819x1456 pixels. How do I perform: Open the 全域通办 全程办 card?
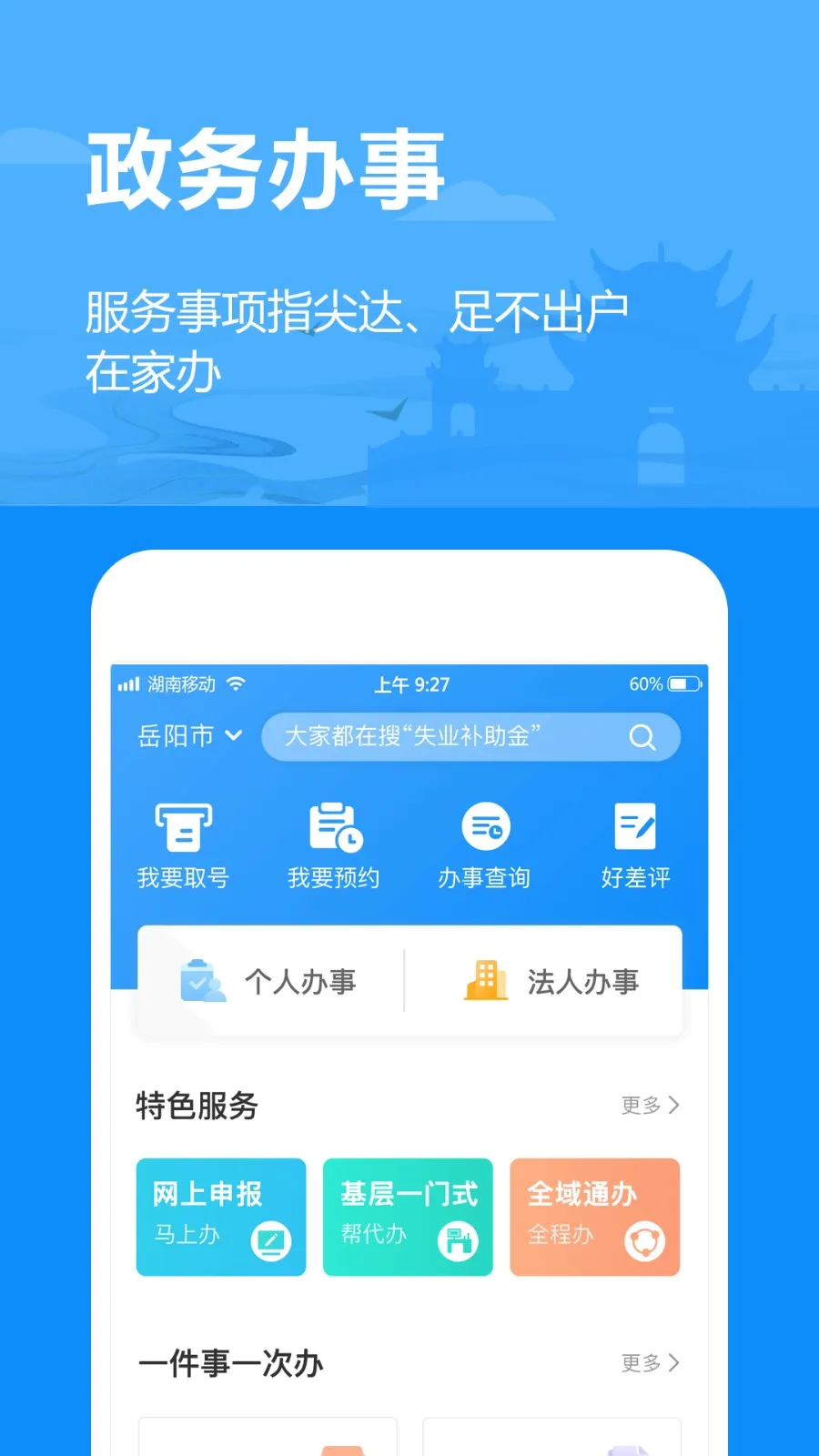click(594, 1216)
